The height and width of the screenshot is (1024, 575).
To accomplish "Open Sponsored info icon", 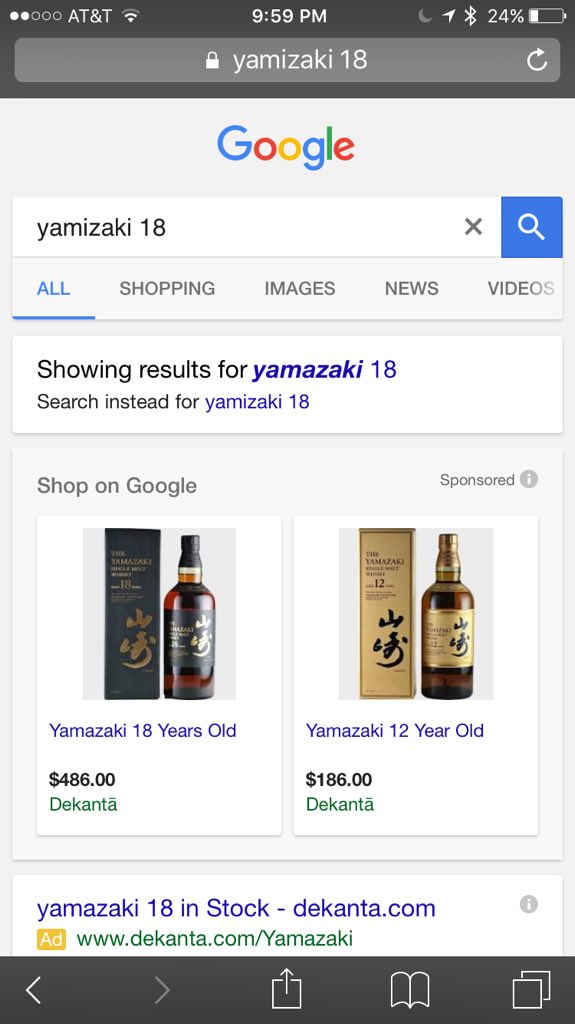I will tap(529, 479).
